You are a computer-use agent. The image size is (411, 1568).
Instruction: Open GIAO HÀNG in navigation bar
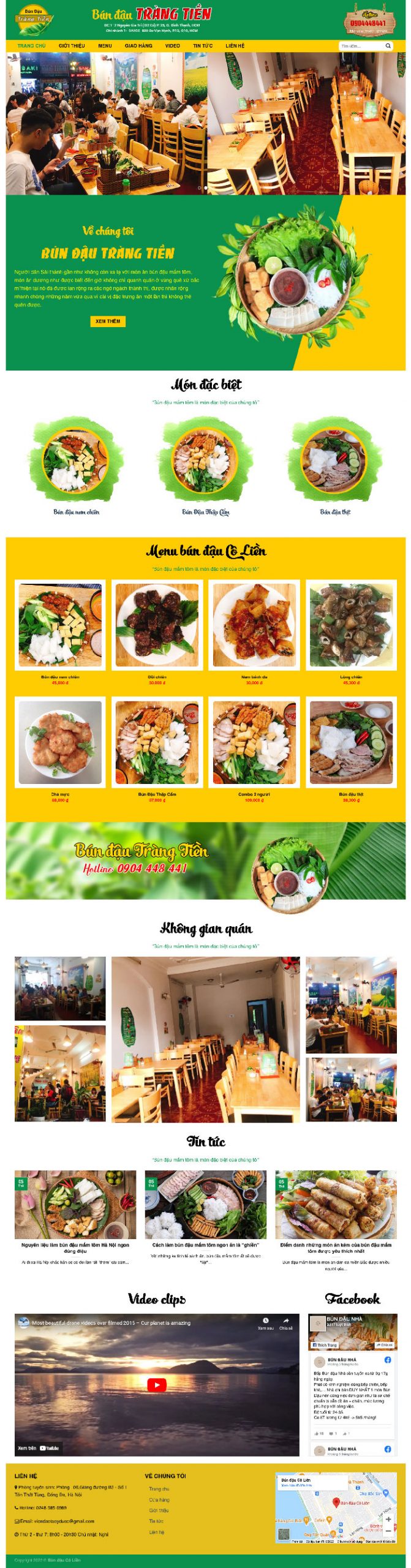[x=138, y=46]
